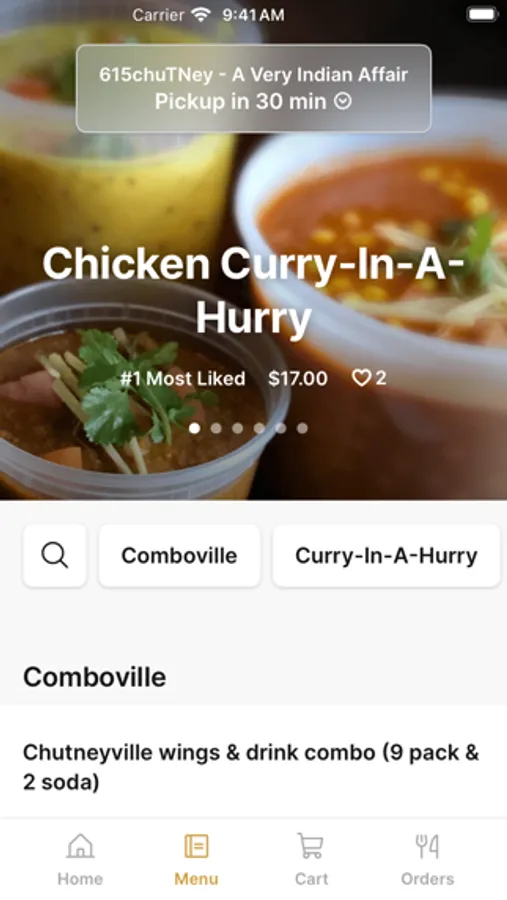The height and width of the screenshot is (900, 507).
Task: Open featured Chicken Curry-In-A-Hurry banner
Action: [x=253, y=290]
